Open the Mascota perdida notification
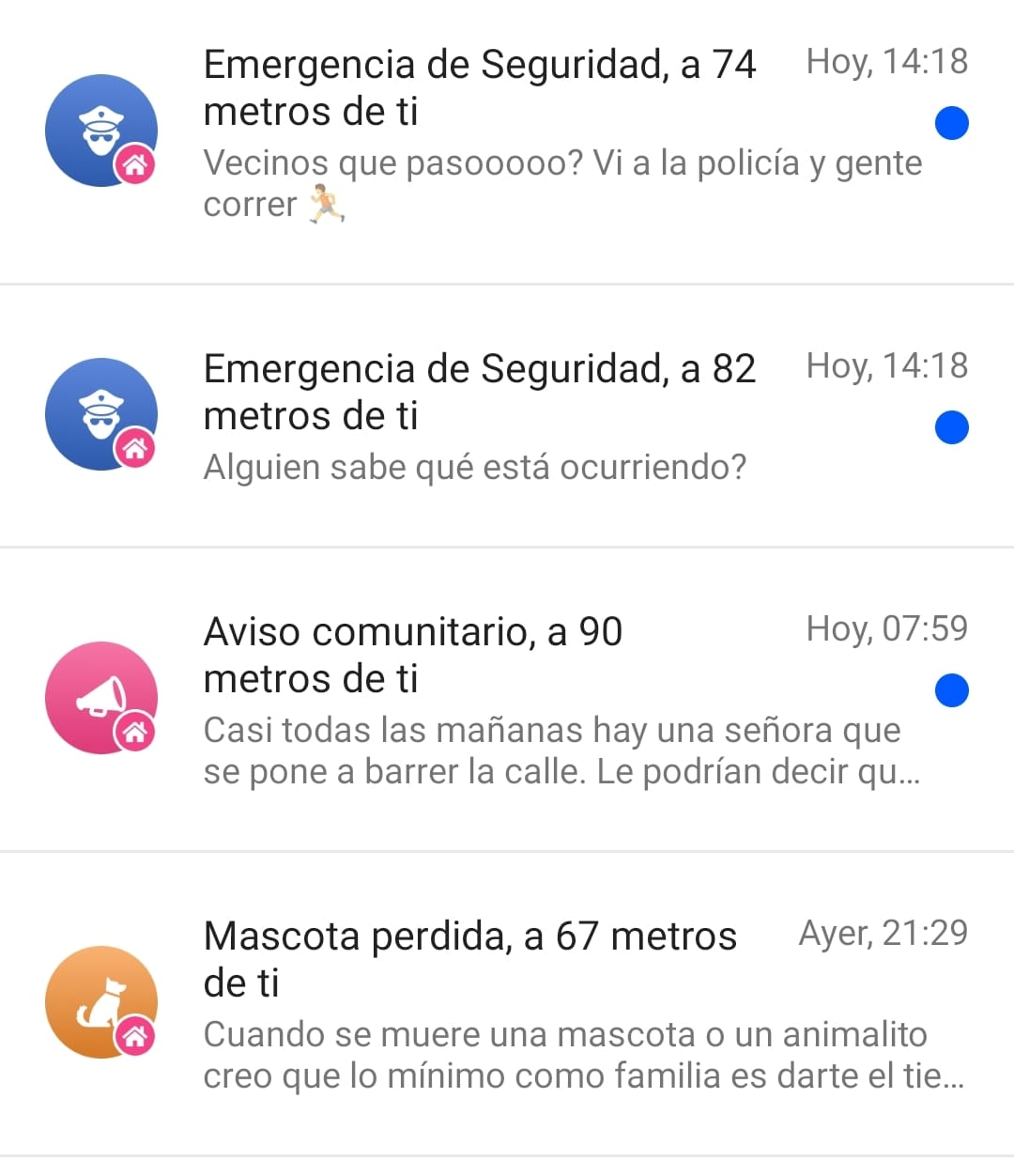The height and width of the screenshot is (1176, 1014). click(507, 1003)
